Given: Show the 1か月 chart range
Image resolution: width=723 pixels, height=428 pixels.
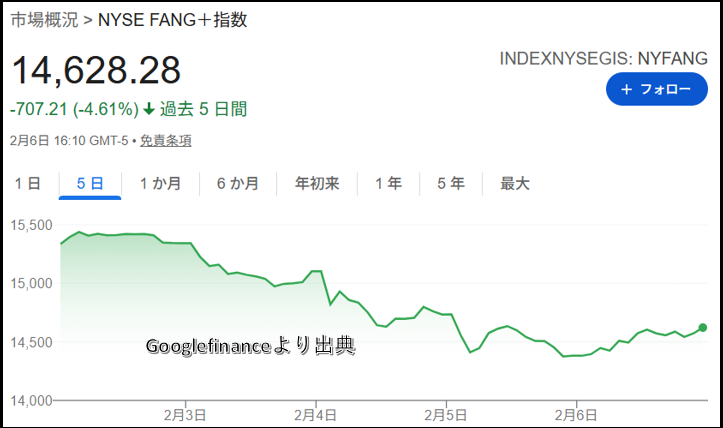Looking at the screenshot, I should tap(160, 183).
